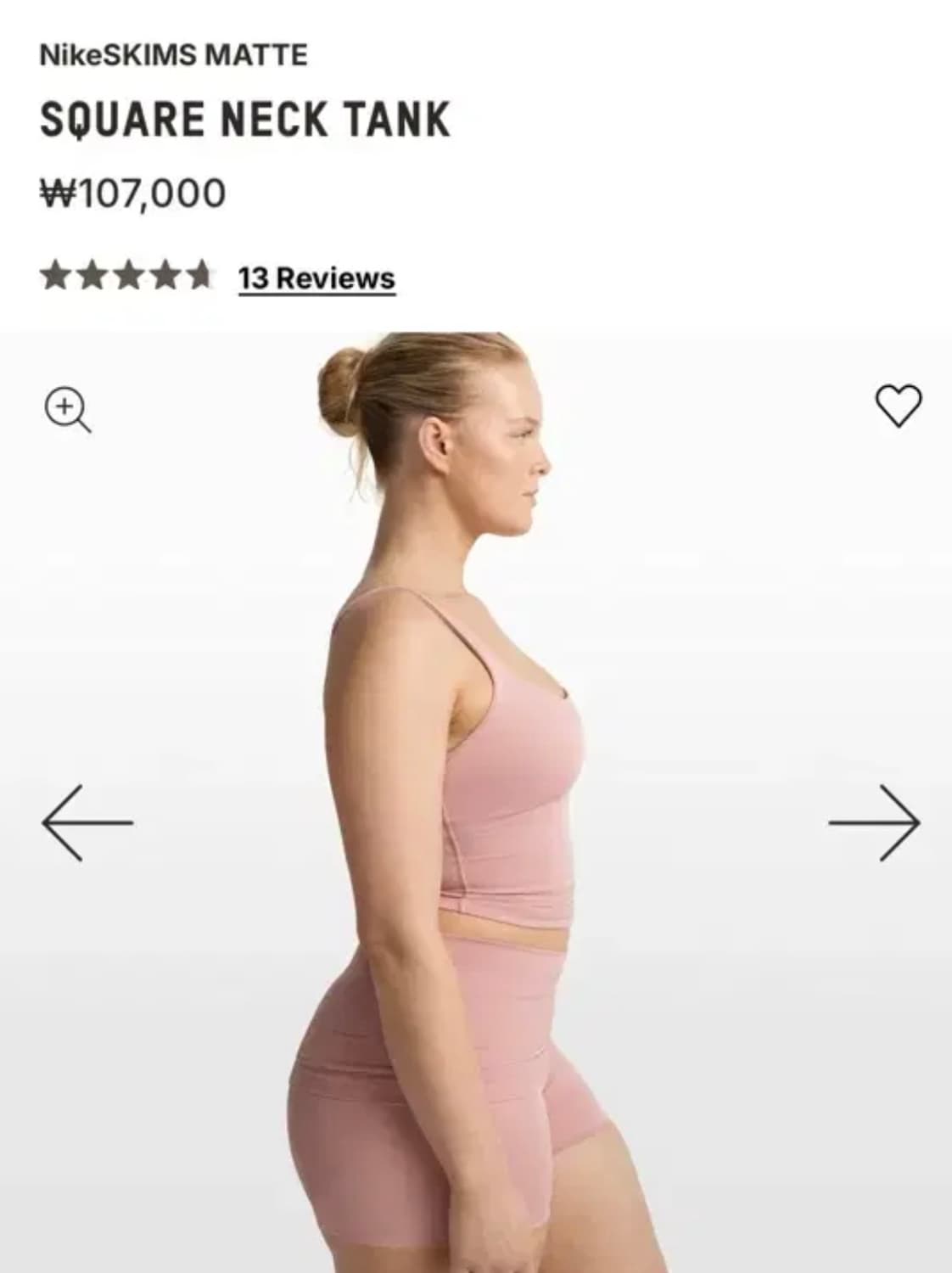Image resolution: width=952 pixels, height=1273 pixels.
Task: Click the NikeSKIMS MATTE brand name
Action: [x=175, y=54]
